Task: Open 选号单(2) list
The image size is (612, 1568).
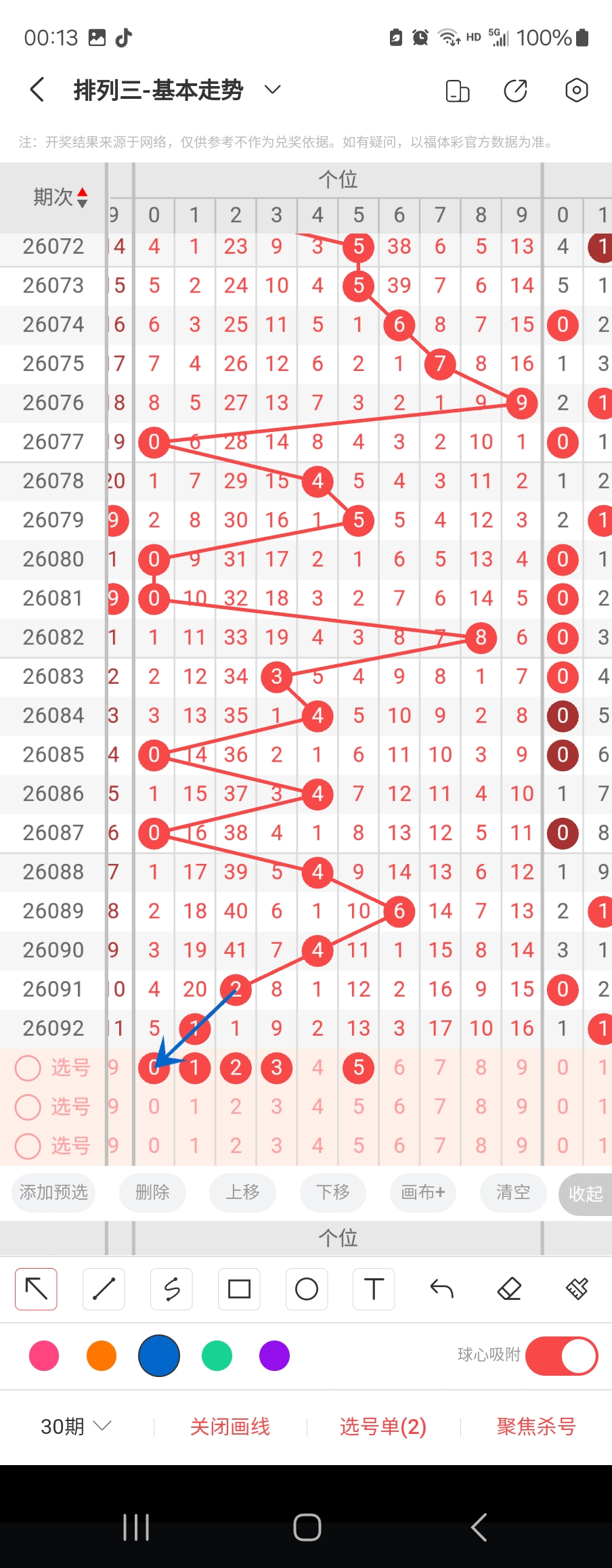Action: [383, 1427]
